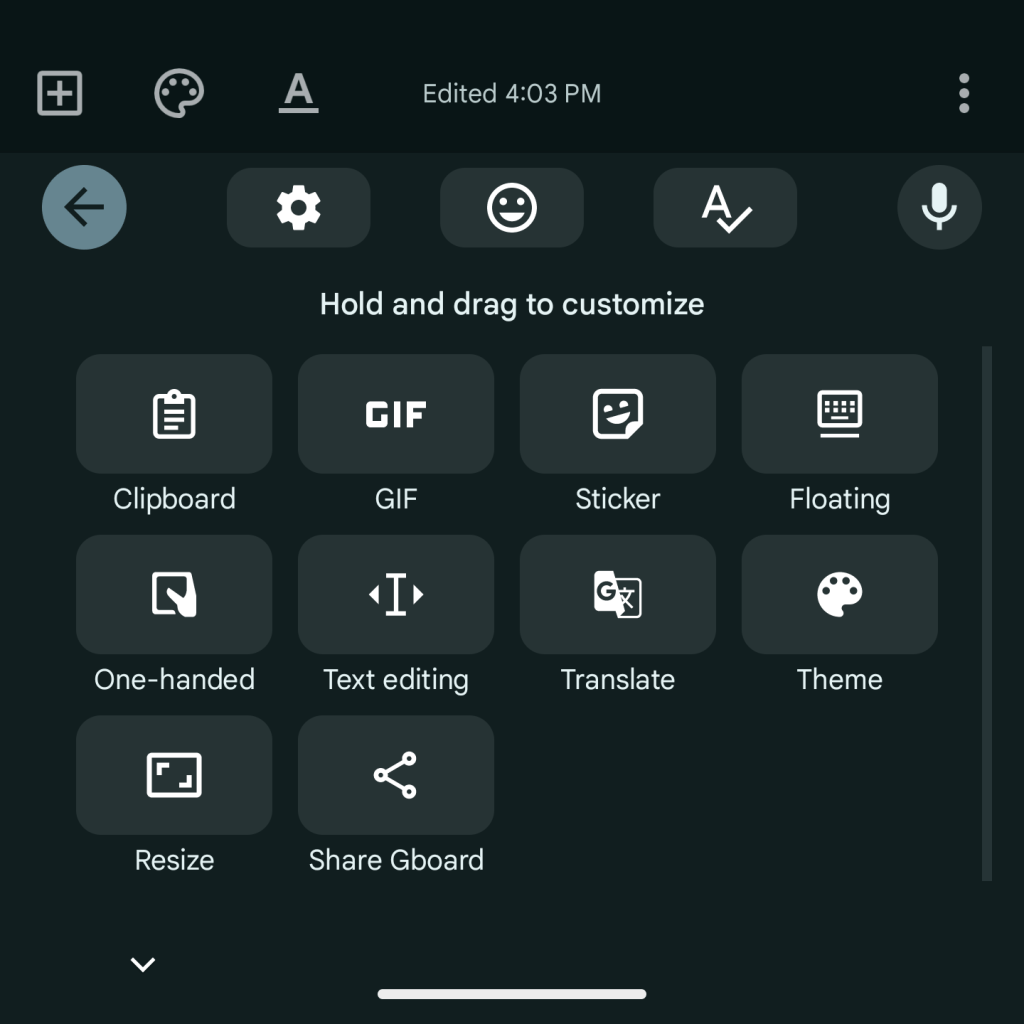Open the overflow menu
The image size is (1024, 1024).
click(963, 94)
